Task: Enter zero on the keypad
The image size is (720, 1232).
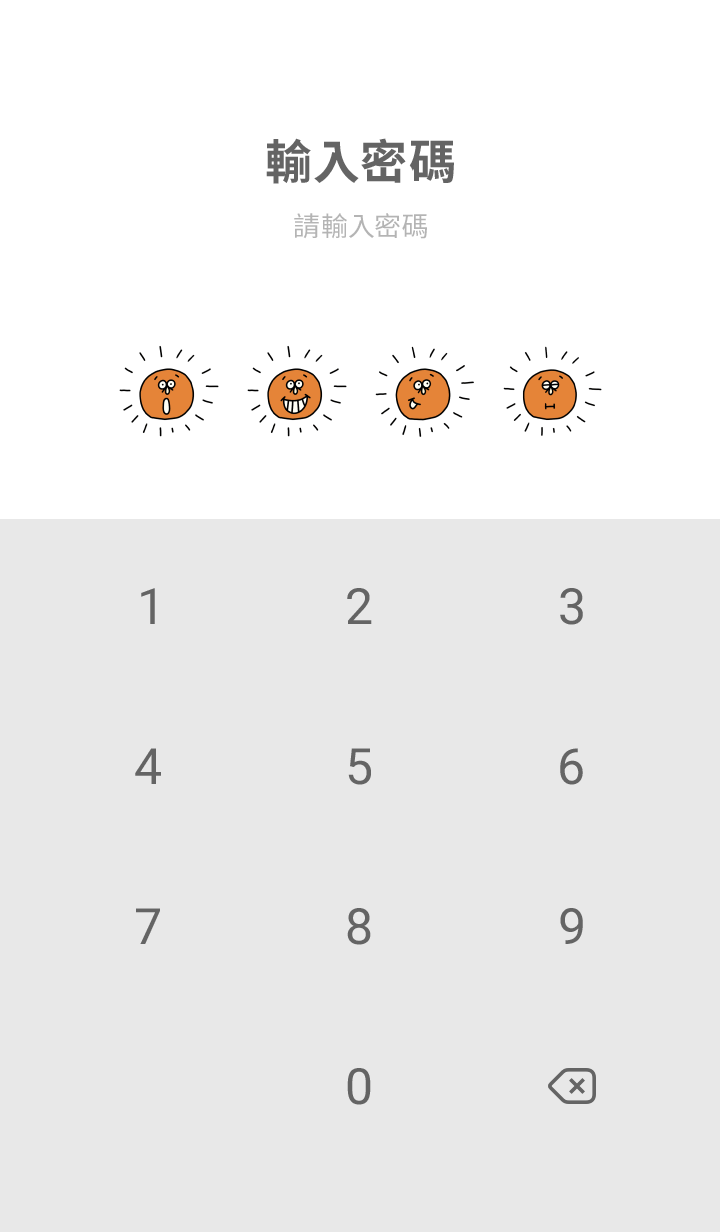Action: (359, 1087)
